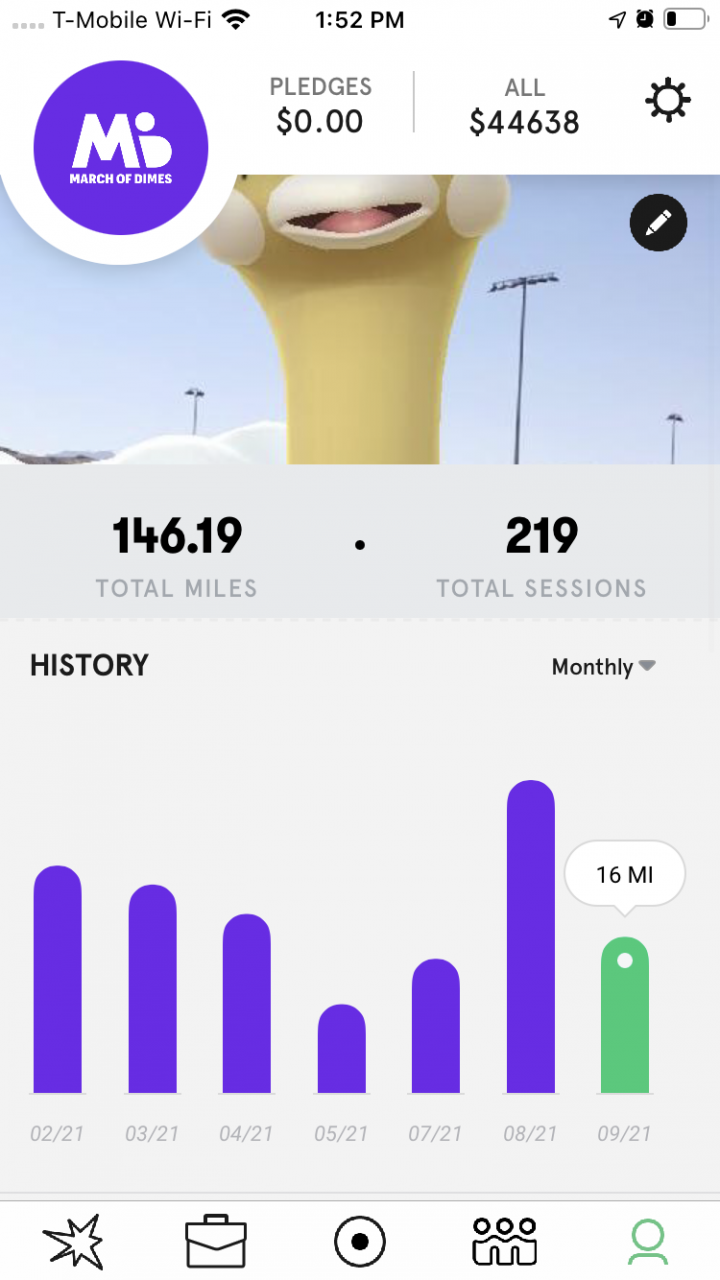Edit the cover photo with pencil icon
Image resolution: width=720 pixels, height=1280 pixels.
(658, 223)
